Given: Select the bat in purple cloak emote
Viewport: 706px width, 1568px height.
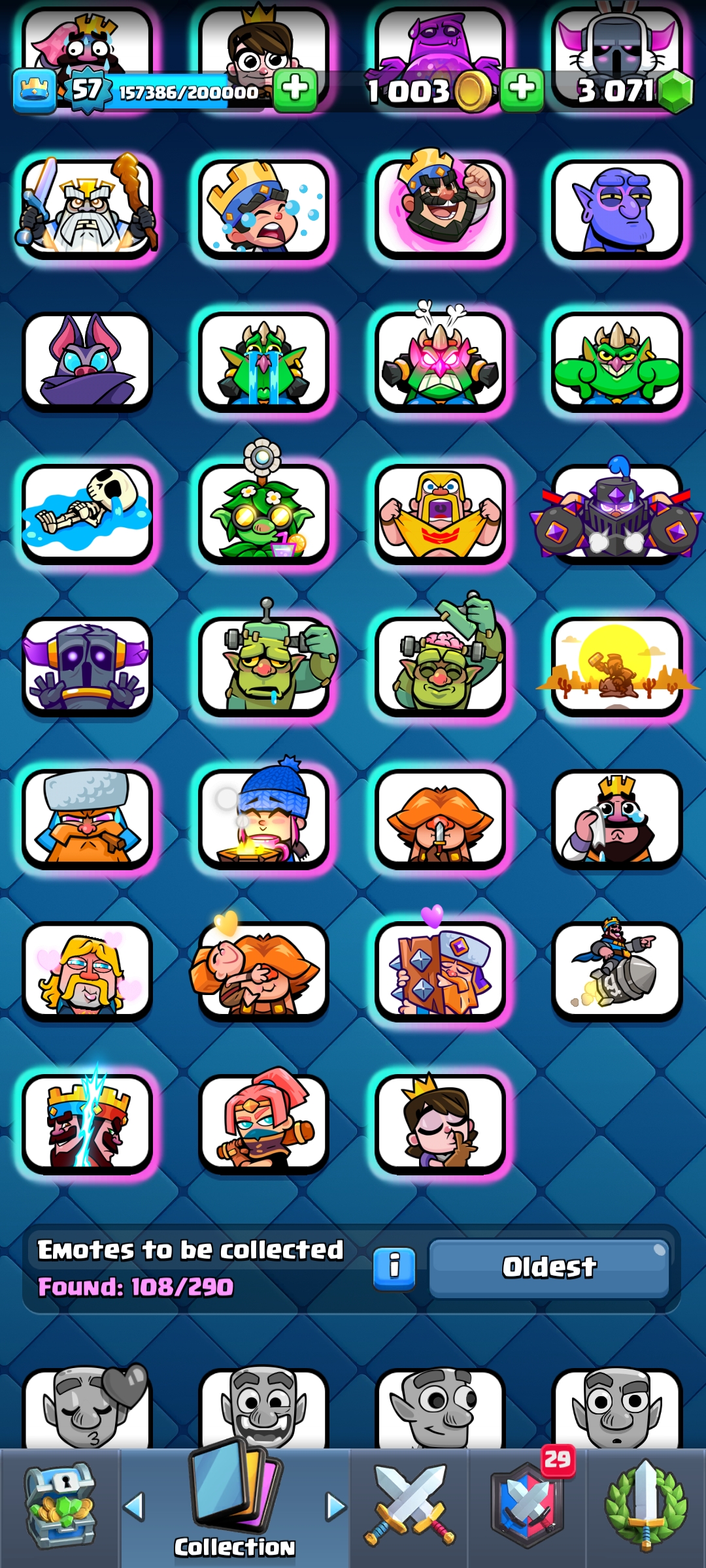Looking at the screenshot, I should pos(87,361).
